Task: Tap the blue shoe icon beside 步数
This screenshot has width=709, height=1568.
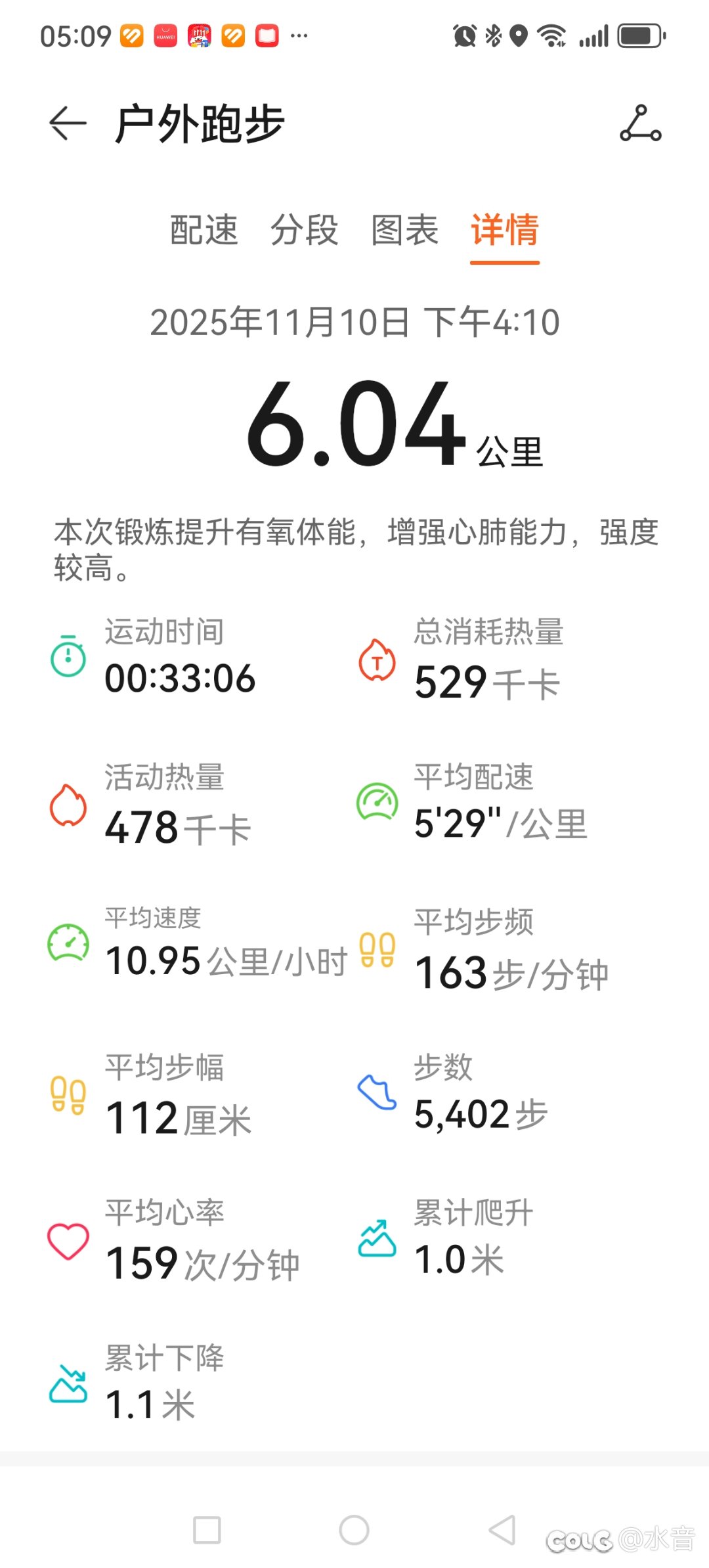Action: click(x=377, y=1092)
